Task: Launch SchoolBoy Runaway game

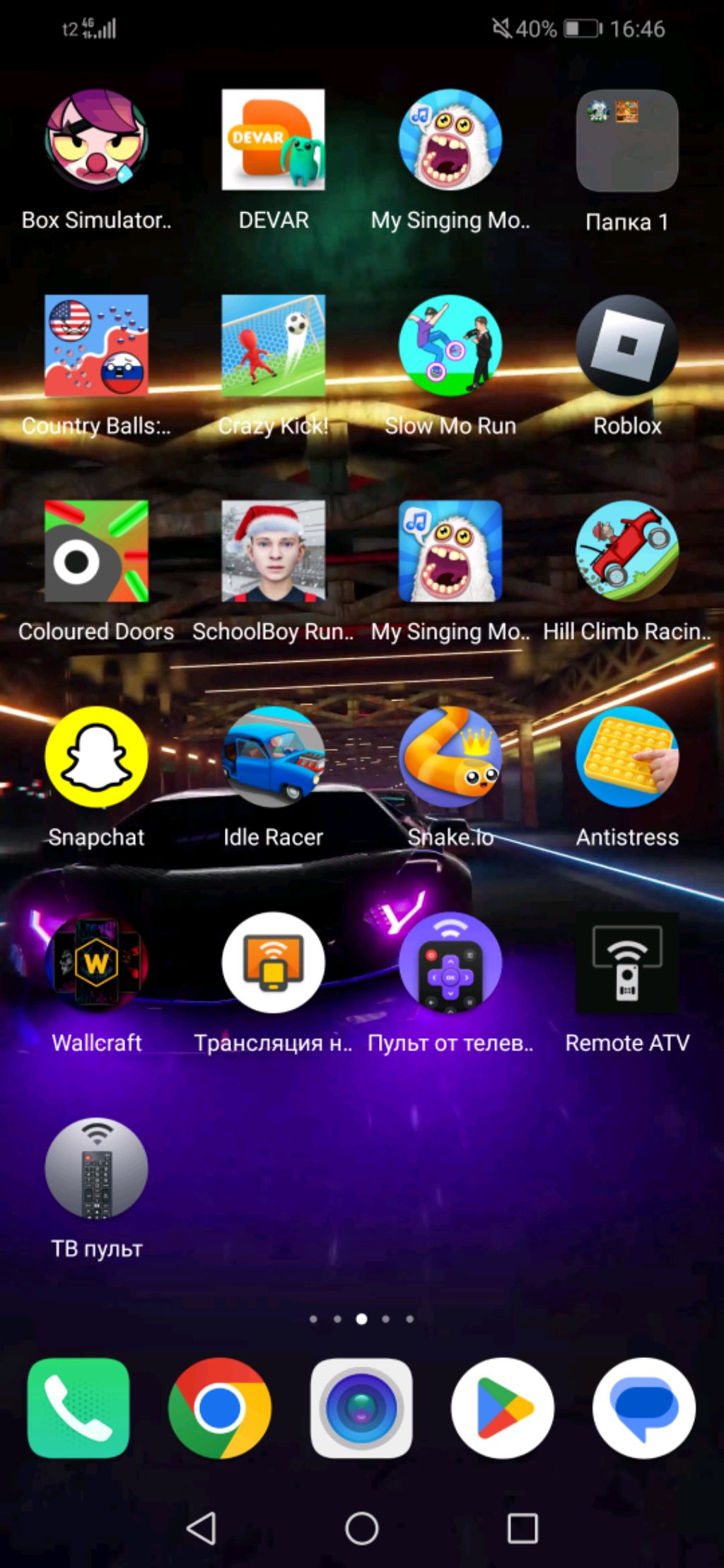Action: pyautogui.click(x=273, y=551)
